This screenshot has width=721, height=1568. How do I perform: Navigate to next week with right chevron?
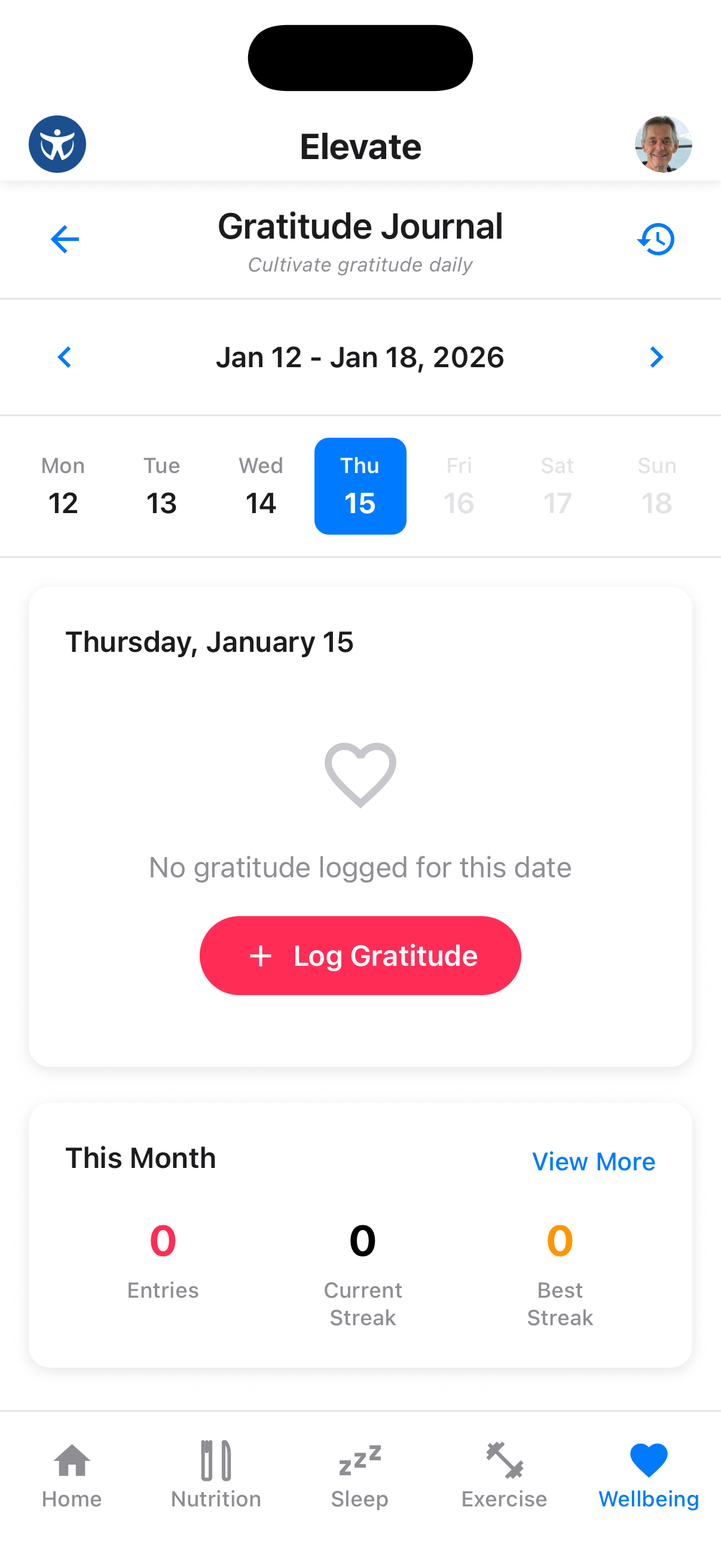point(656,356)
